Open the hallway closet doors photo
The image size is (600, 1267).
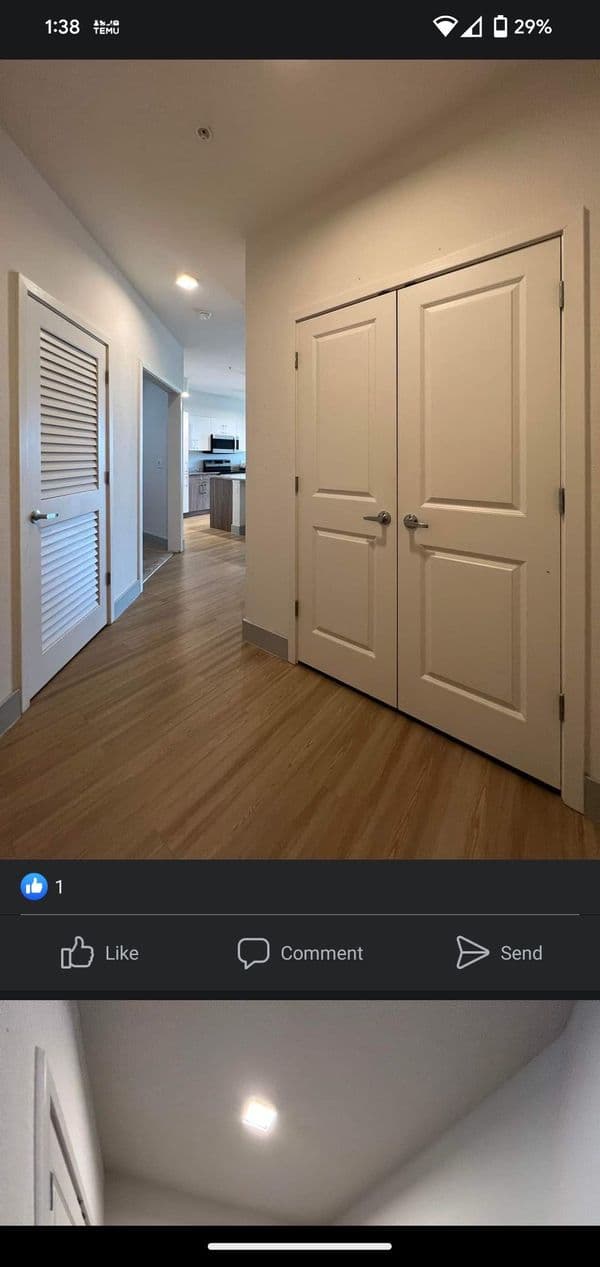(300, 460)
